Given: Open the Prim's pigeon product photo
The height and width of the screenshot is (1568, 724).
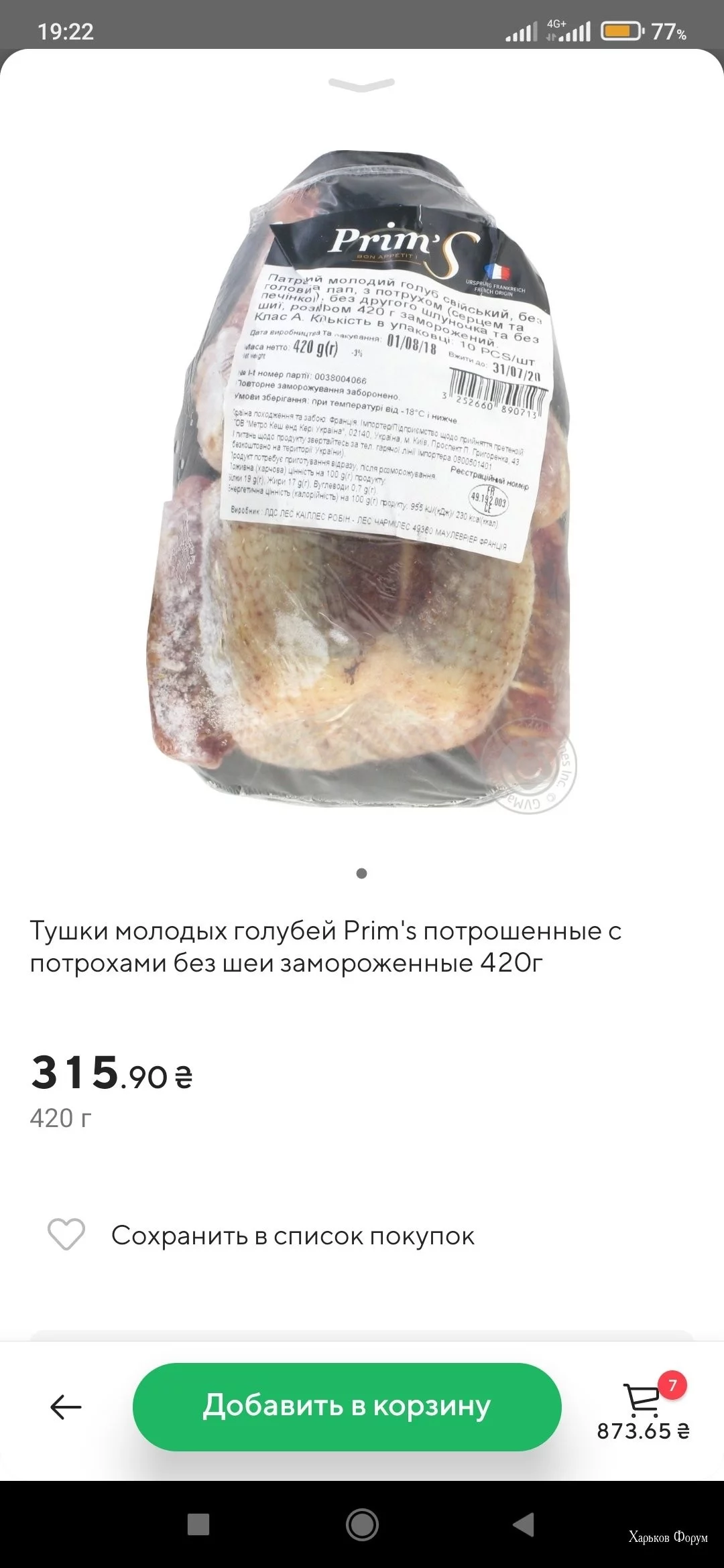Looking at the screenshot, I should click(x=361, y=479).
